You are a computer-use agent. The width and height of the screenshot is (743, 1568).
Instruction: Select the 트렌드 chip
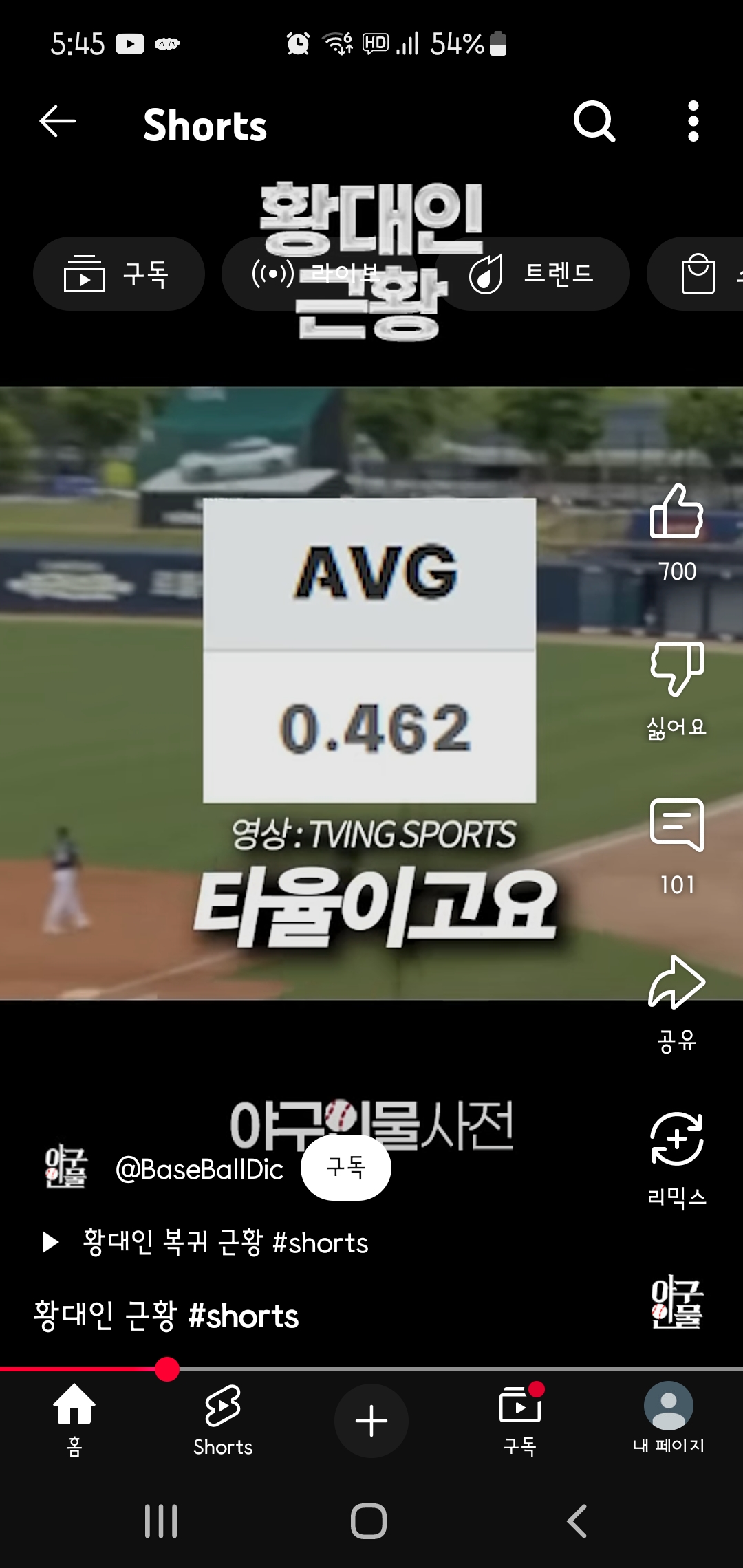coord(532,274)
